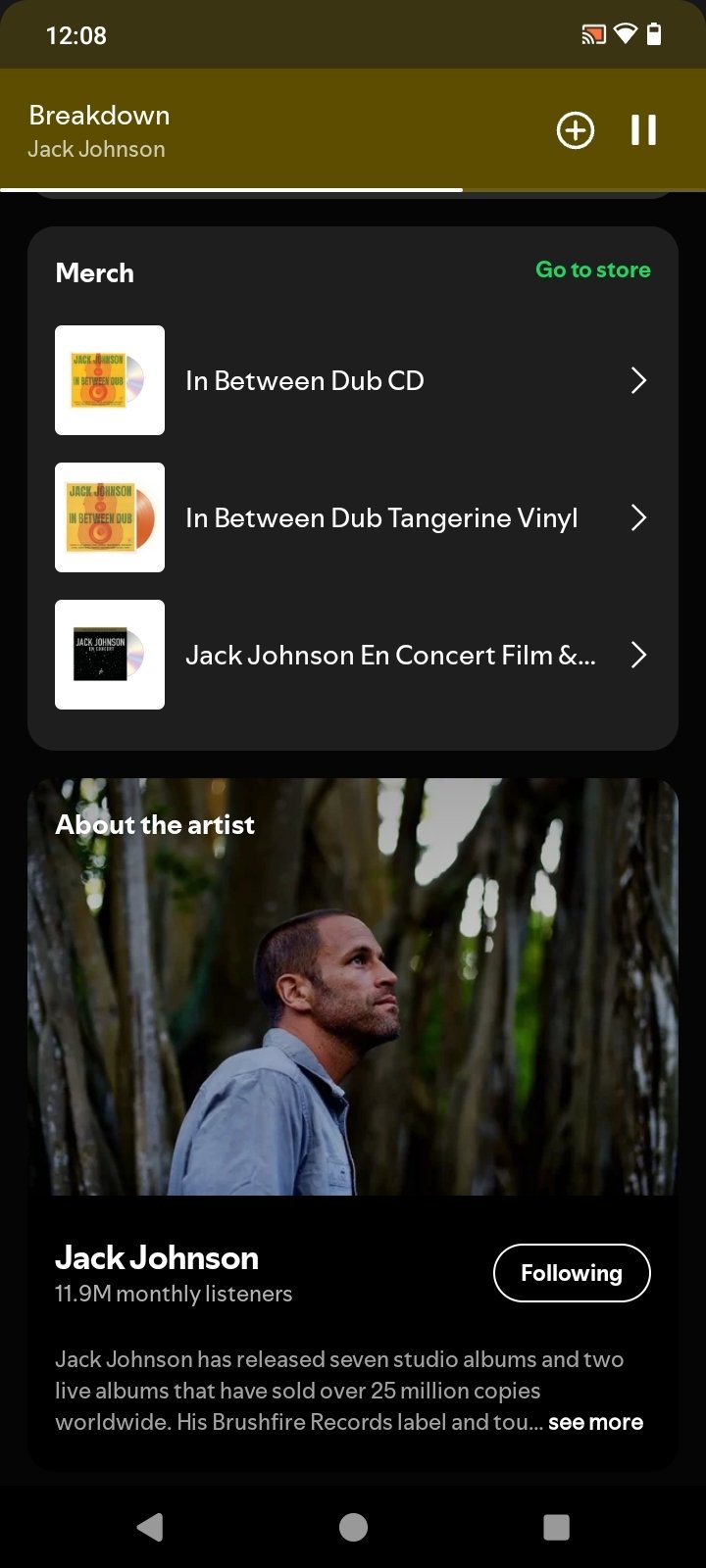706x1568 pixels.
Task: Tap the Following button for Jack Johnson
Action: point(571,1273)
